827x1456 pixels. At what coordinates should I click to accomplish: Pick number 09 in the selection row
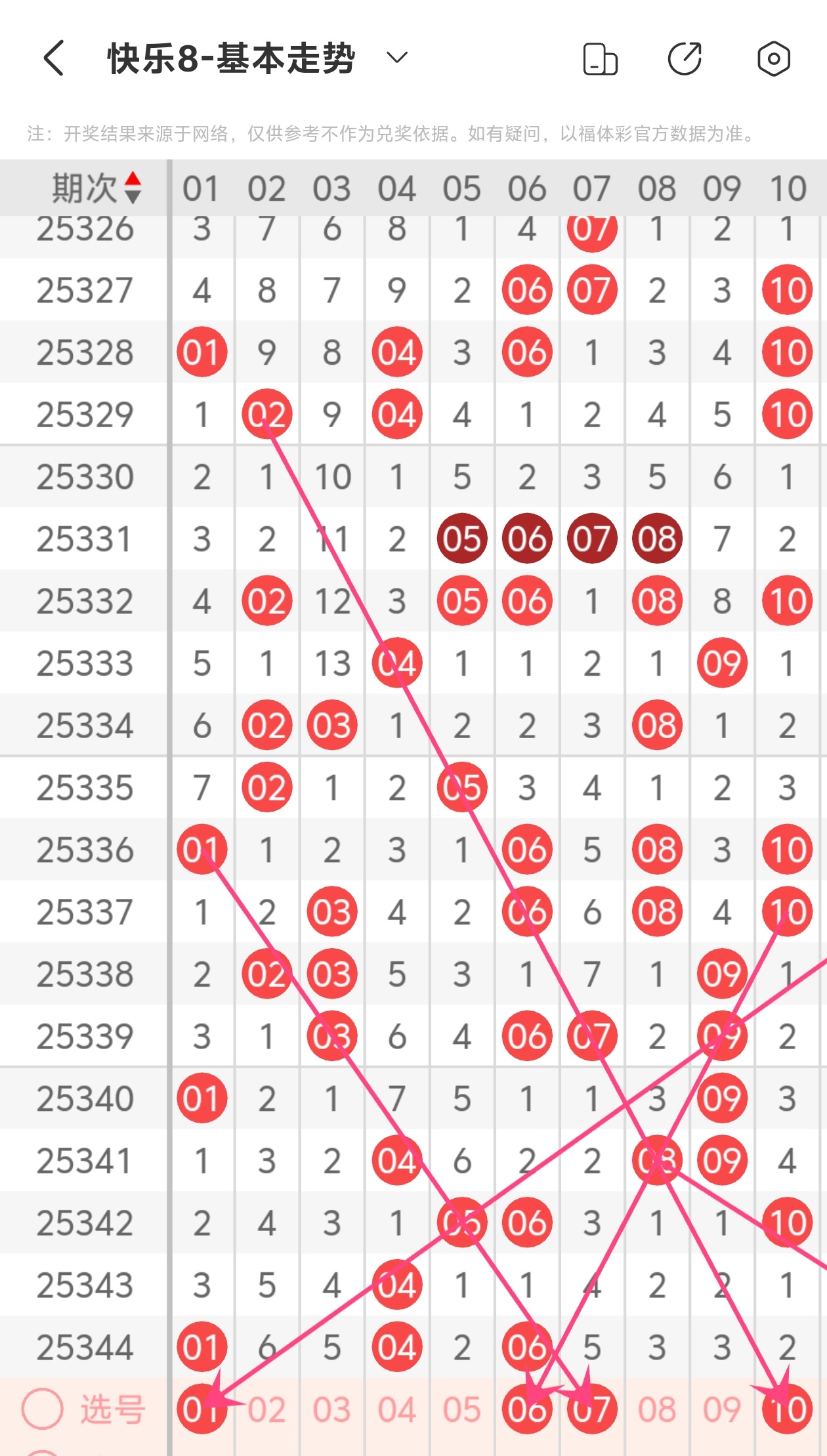point(721,1409)
